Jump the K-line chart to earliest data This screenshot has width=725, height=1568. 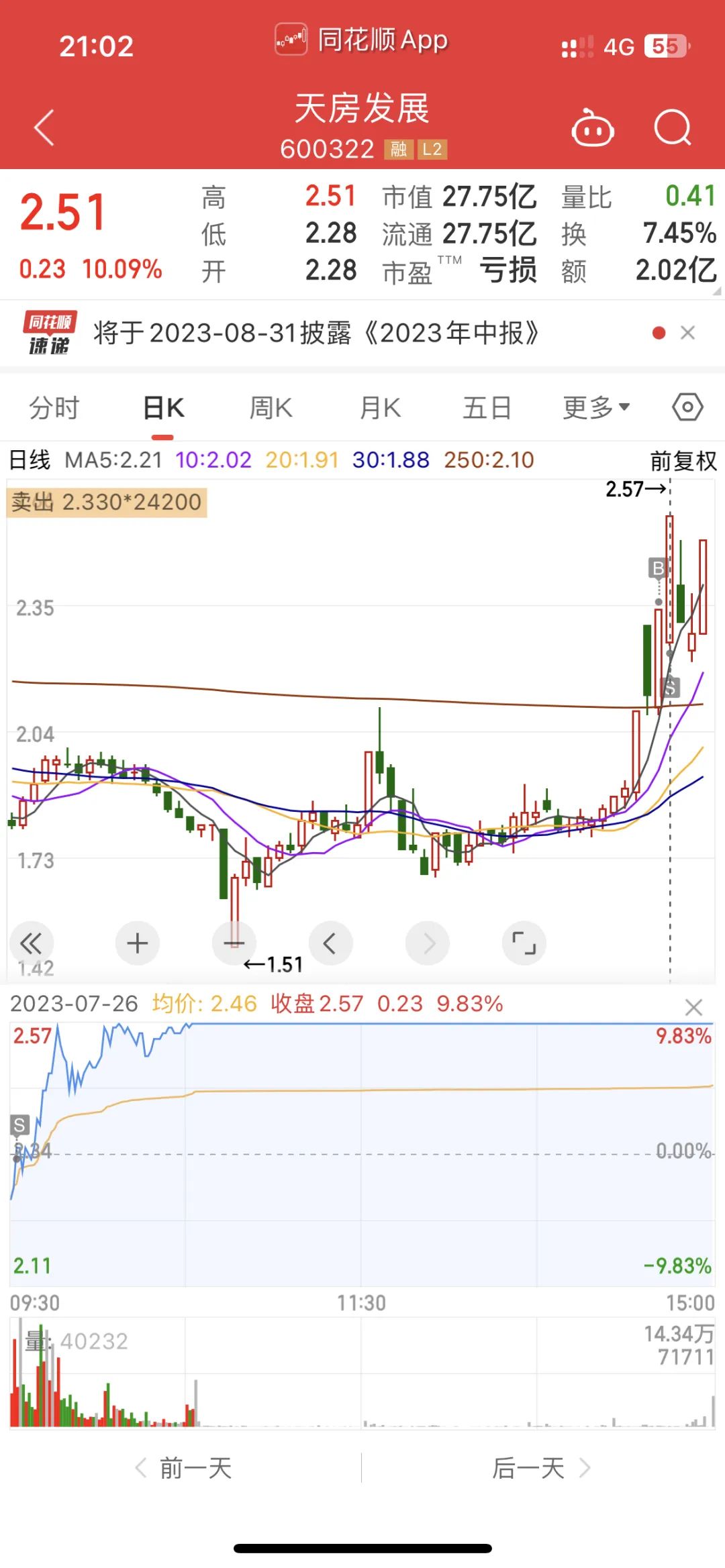pos(31,943)
